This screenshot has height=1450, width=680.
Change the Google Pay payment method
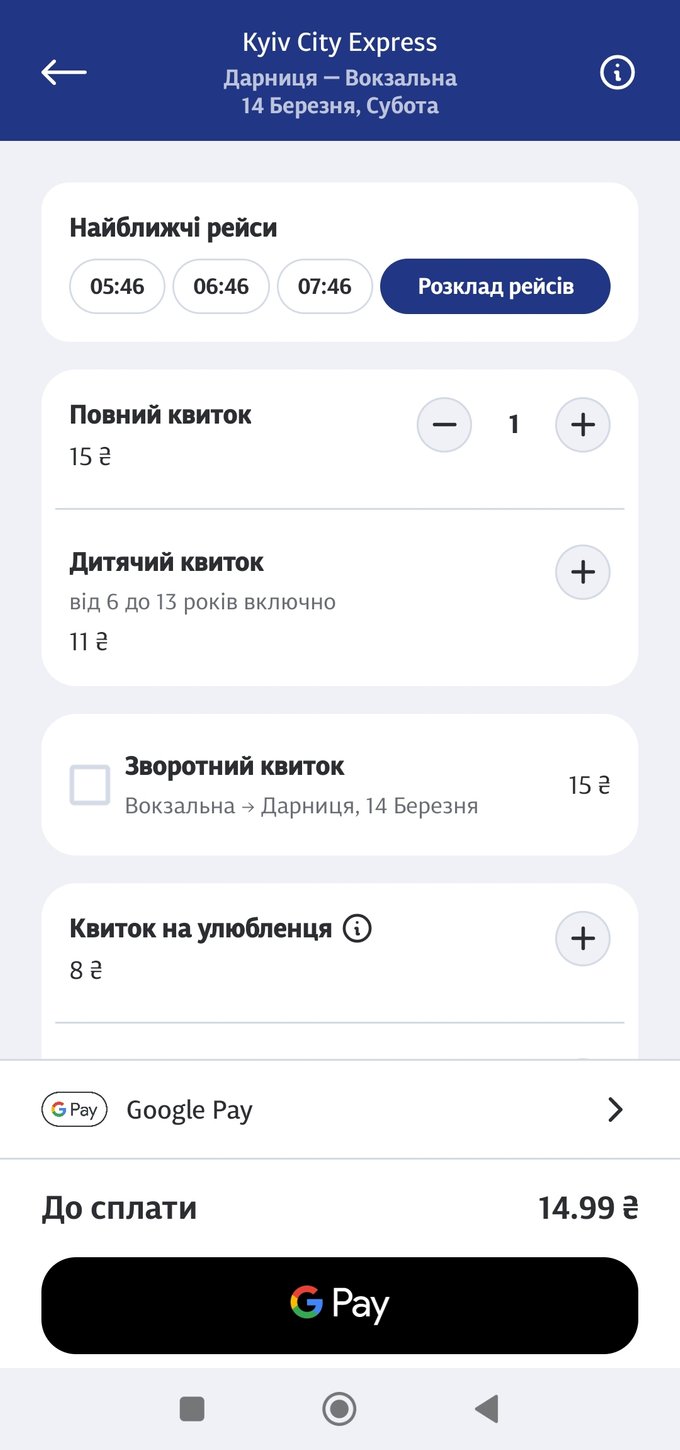(340, 1110)
